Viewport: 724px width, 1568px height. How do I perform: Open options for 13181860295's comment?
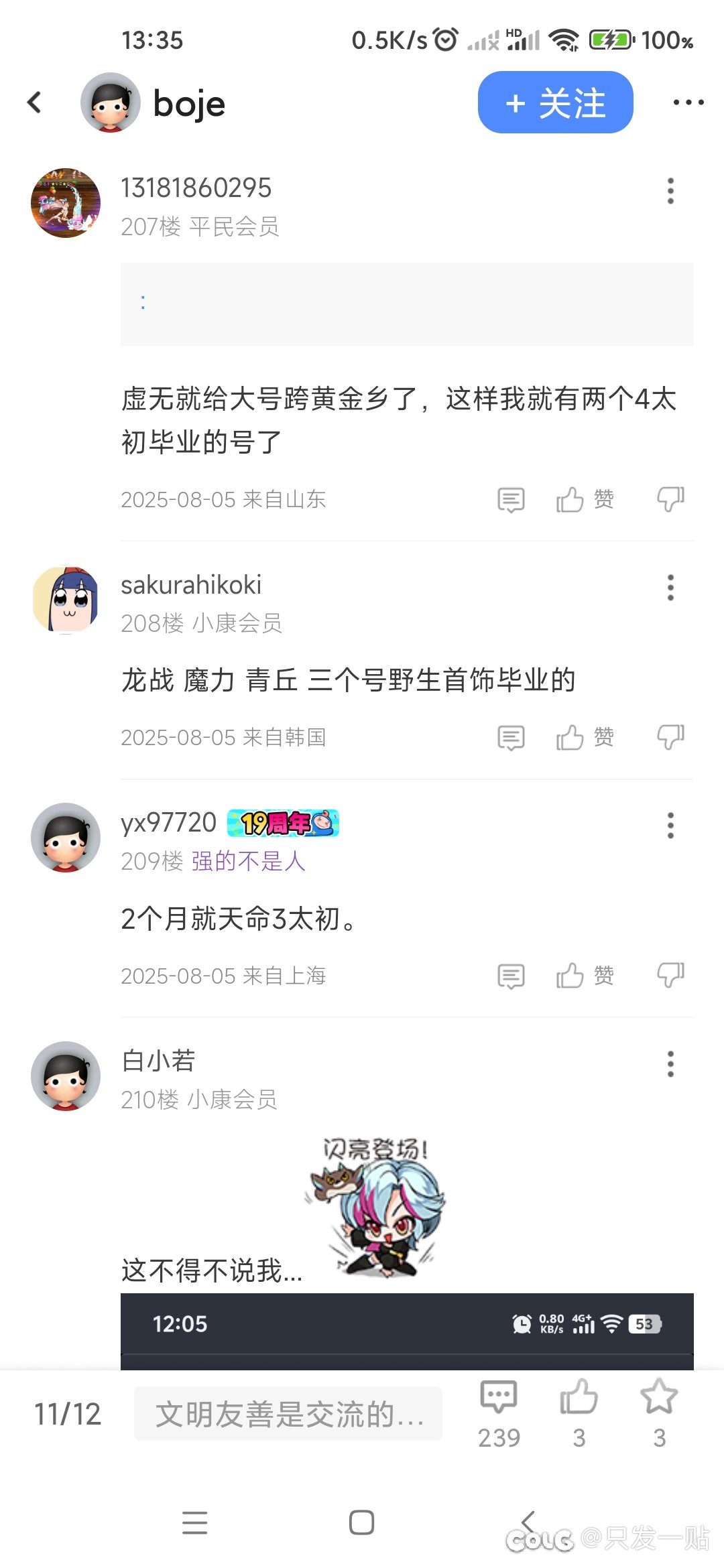(670, 191)
